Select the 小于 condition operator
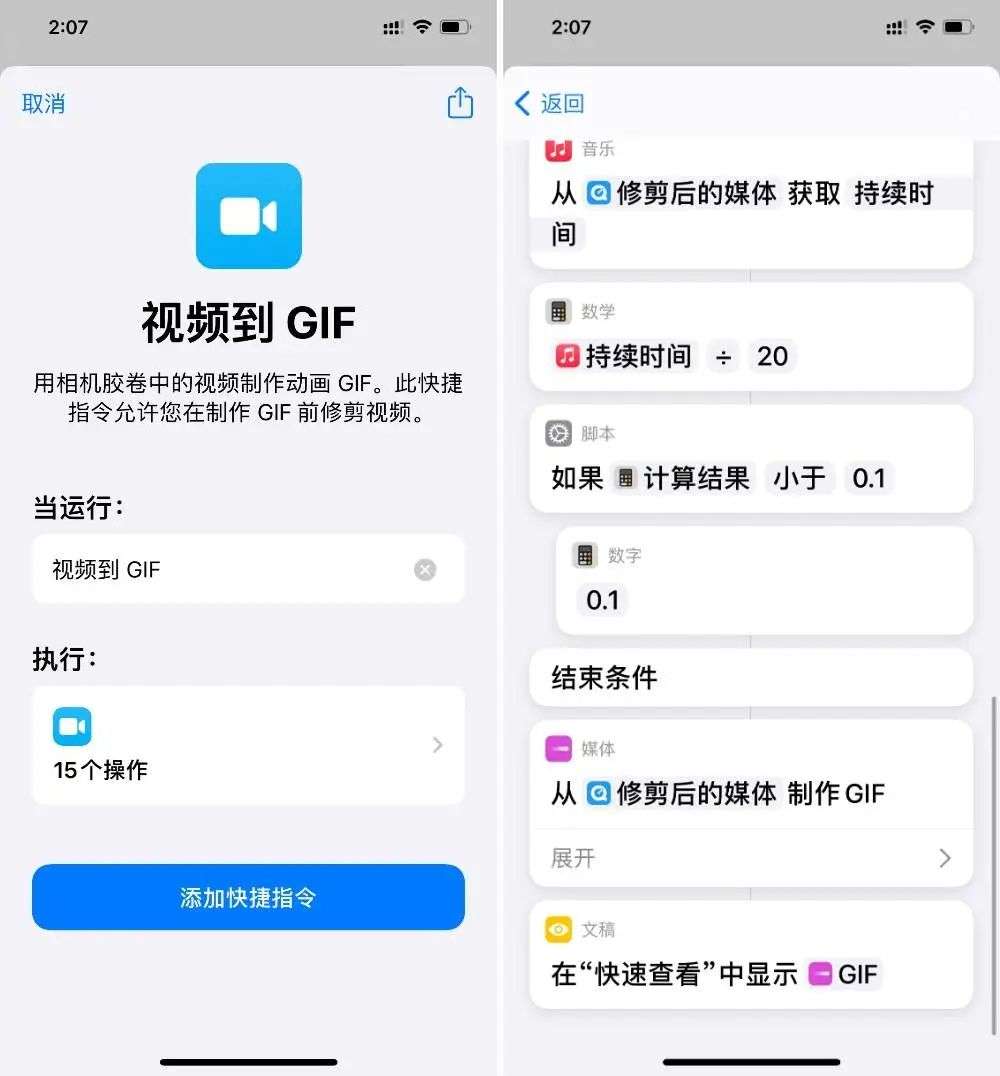Image resolution: width=1000 pixels, height=1076 pixels. click(x=800, y=478)
